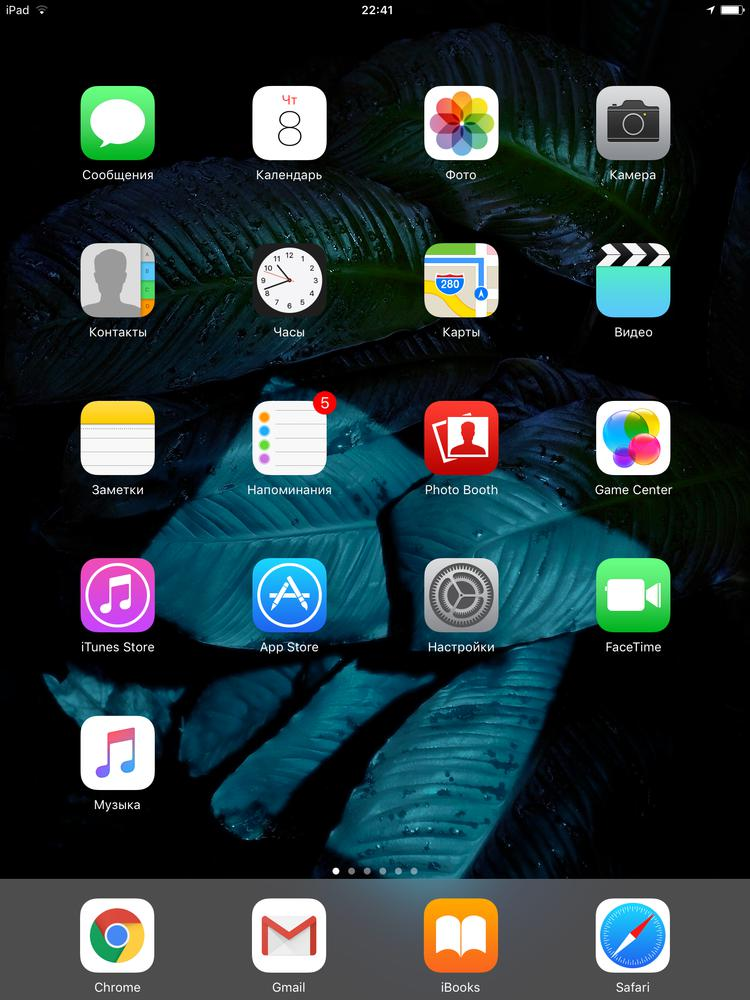
Task: Launch the Камера app
Action: (633, 123)
